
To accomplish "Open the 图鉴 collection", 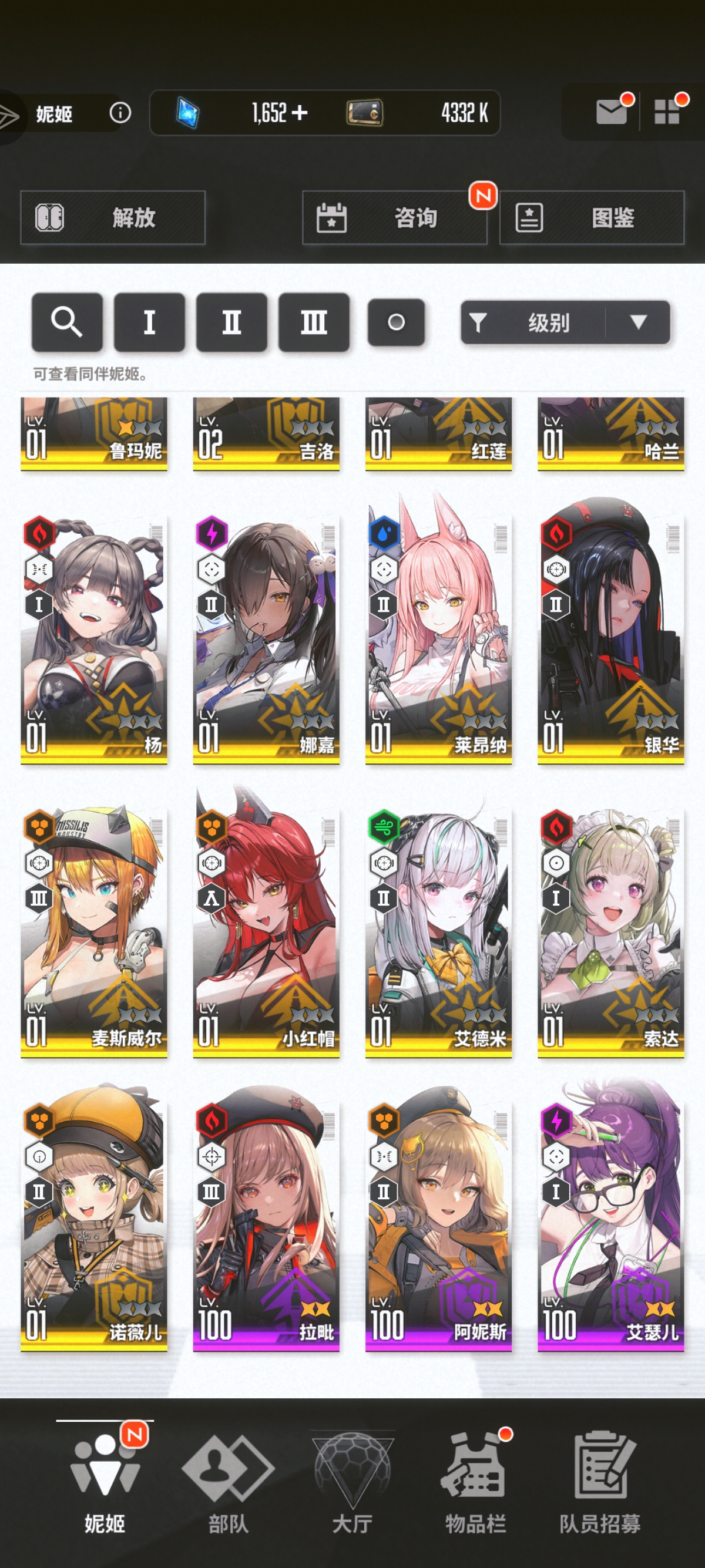I will click(591, 218).
